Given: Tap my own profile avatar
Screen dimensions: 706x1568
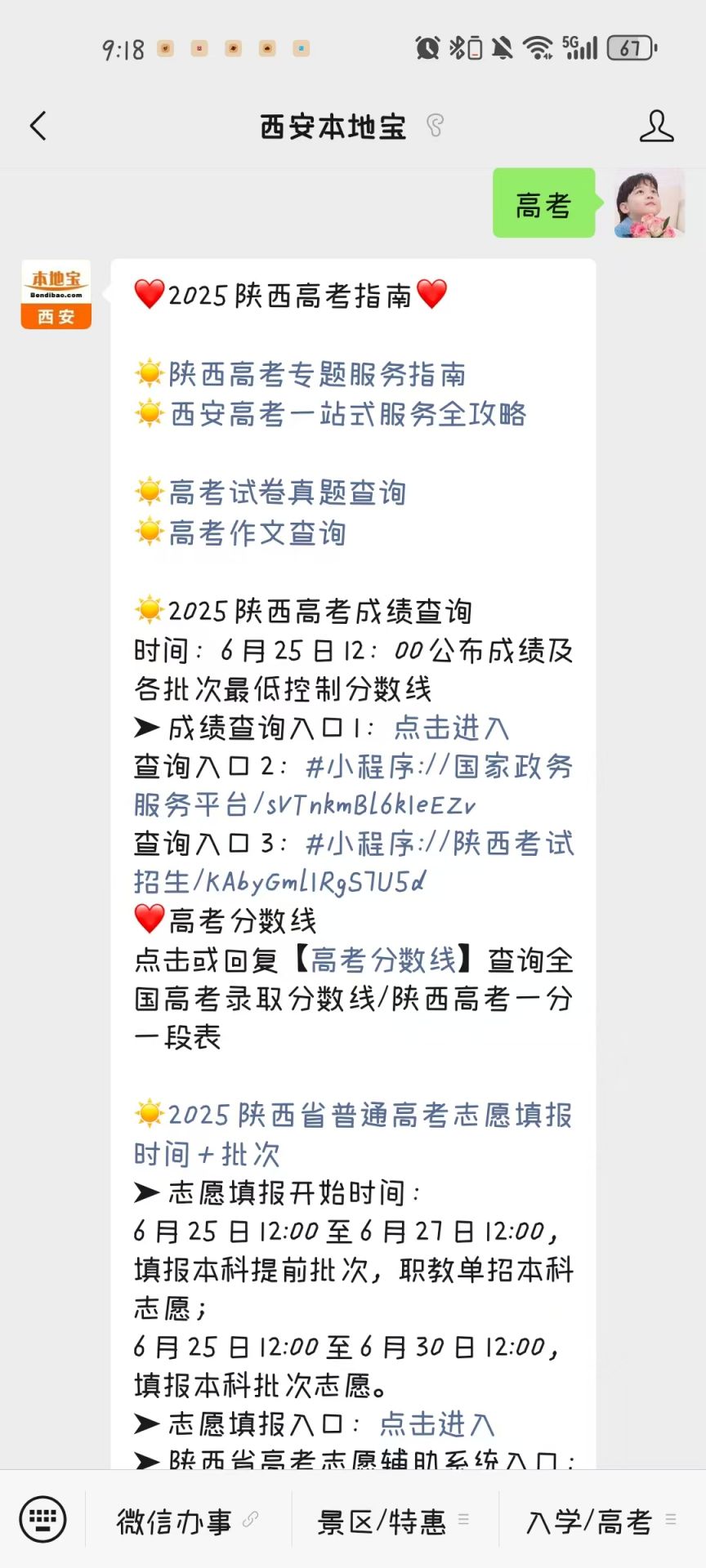Looking at the screenshot, I should pyautogui.click(x=649, y=203).
